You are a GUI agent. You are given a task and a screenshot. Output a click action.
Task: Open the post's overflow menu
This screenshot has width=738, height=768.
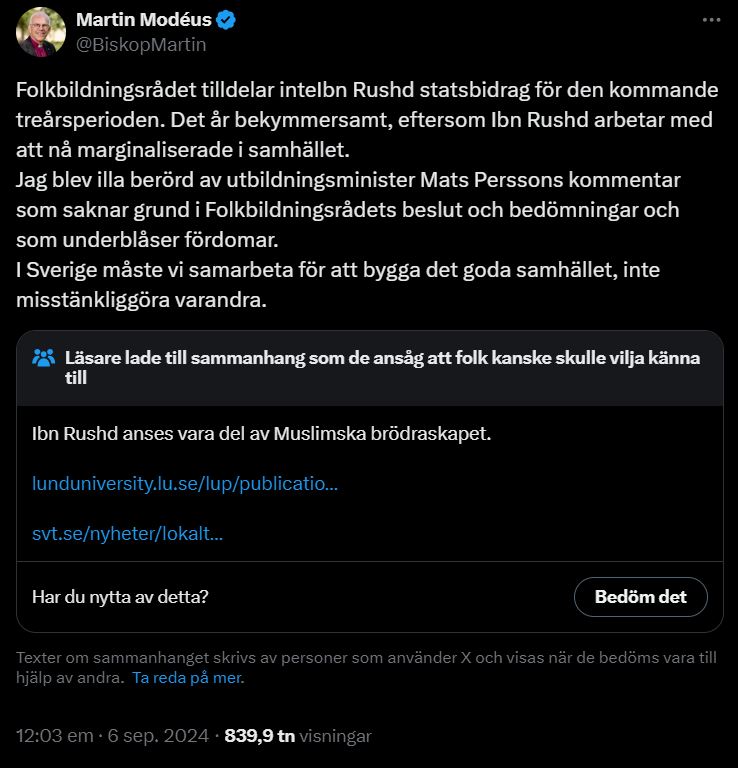[x=711, y=20]
